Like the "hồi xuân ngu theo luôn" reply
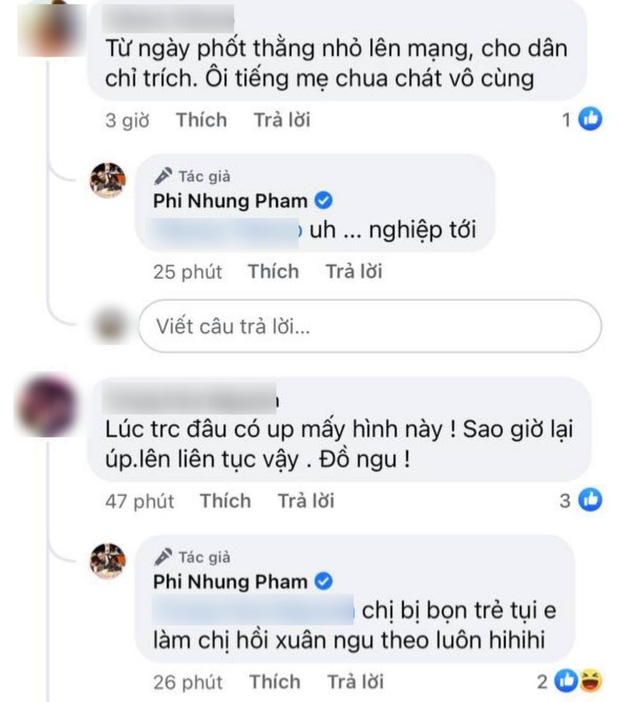Screen dimensions: 620x702 [274, 682]
